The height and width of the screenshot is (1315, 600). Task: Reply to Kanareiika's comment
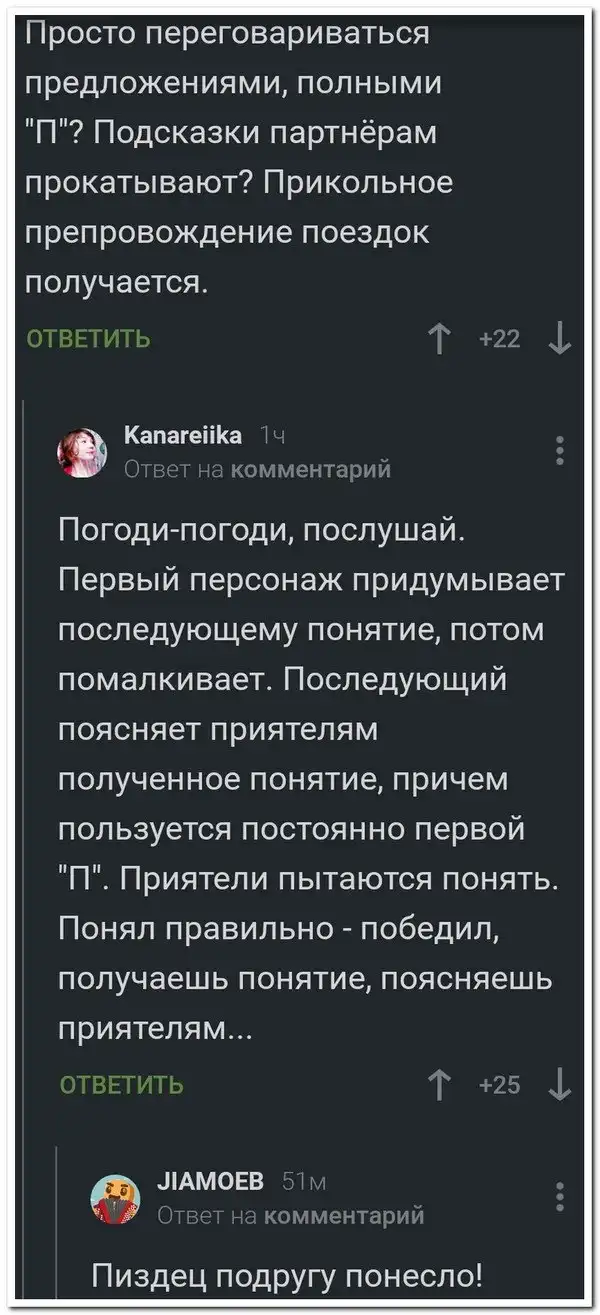[x=122, y=1085]
